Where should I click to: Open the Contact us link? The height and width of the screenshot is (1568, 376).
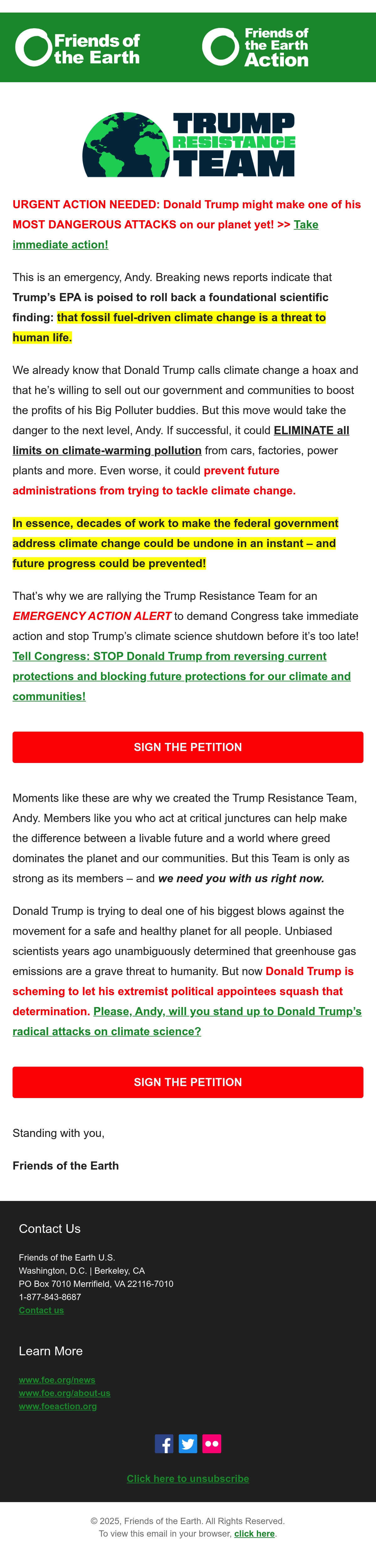(x=41, y=1310)
